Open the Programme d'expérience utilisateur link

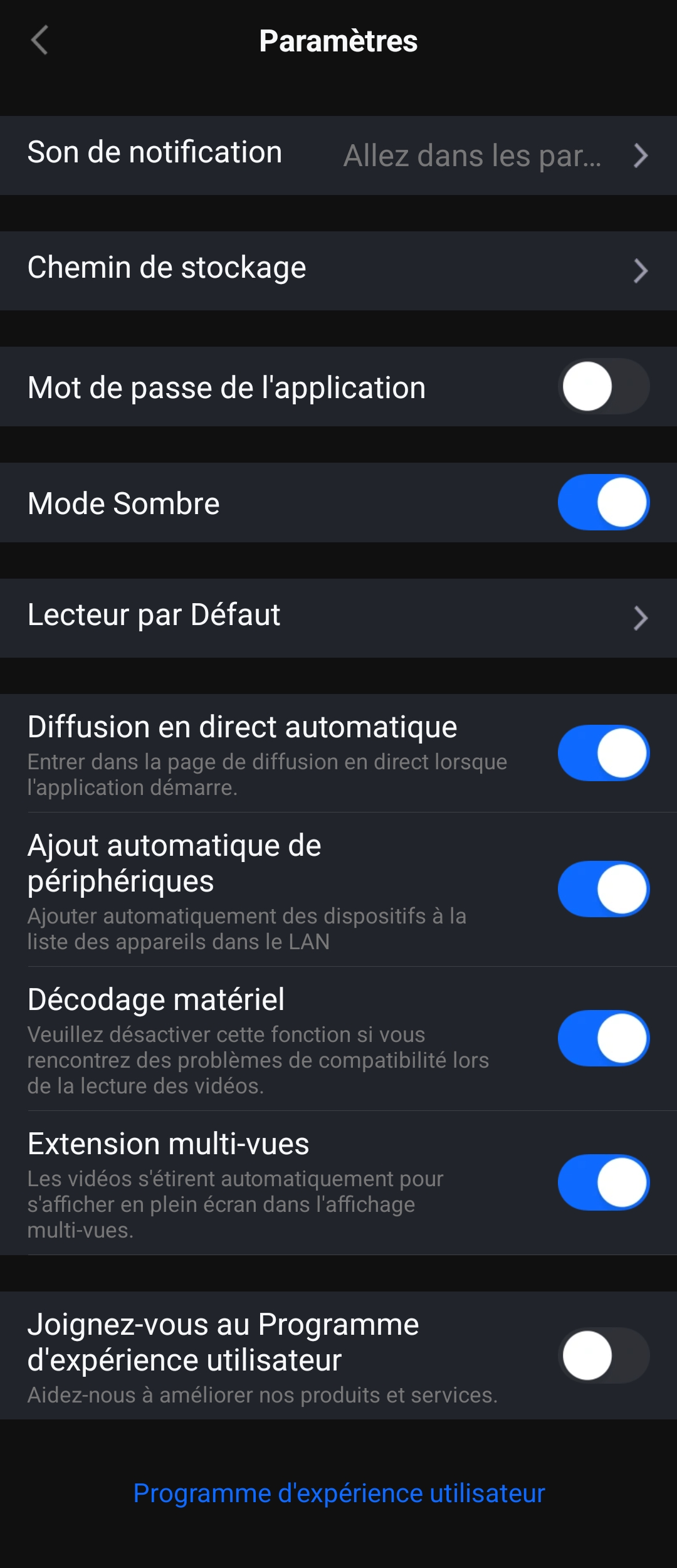pyautogui.click(x=339, y=1493)
